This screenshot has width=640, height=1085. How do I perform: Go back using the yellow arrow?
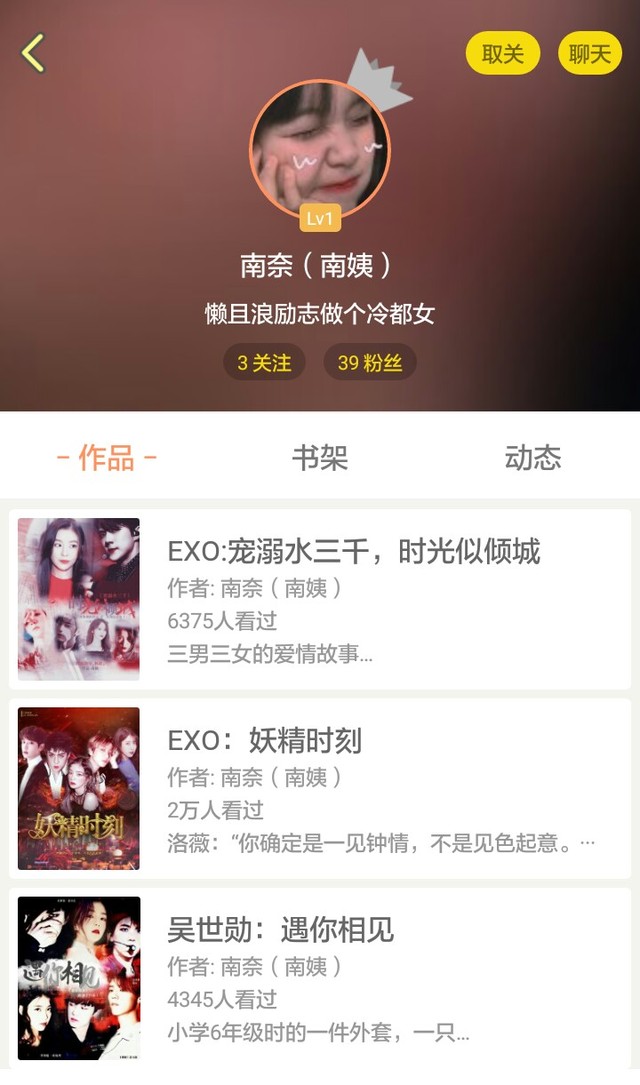34,53
